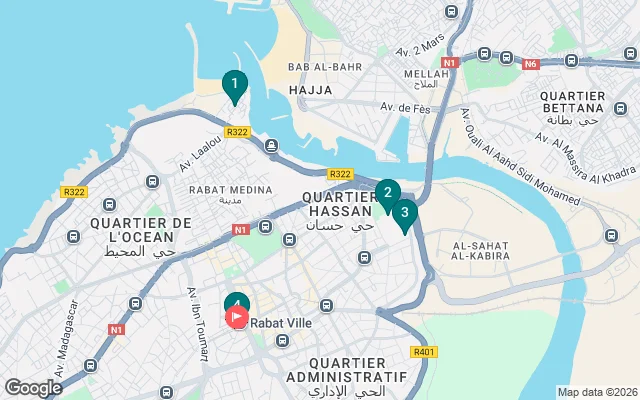Open the red pin near Rabat Ville

click(237, 319)
